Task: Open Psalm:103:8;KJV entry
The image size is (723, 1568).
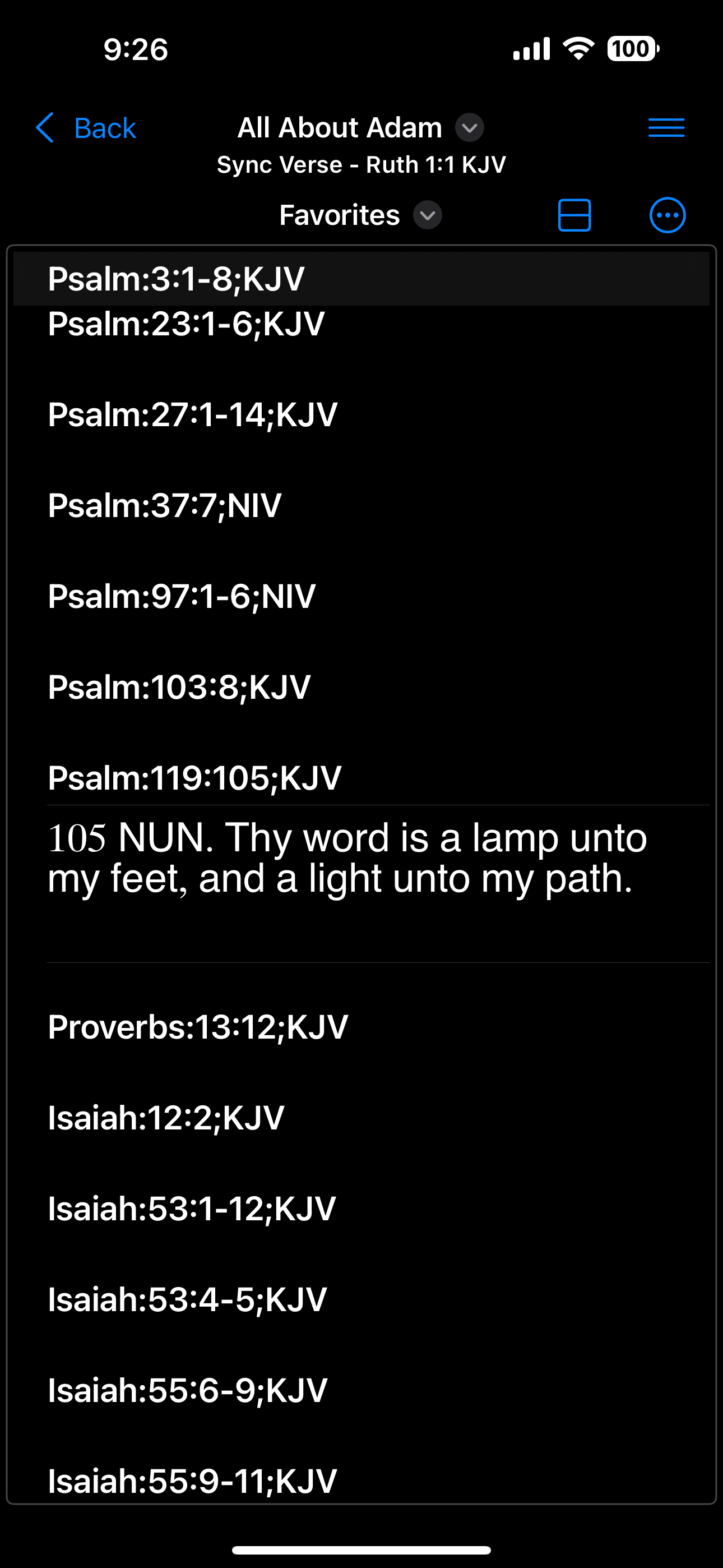Action: coord(361,687)
